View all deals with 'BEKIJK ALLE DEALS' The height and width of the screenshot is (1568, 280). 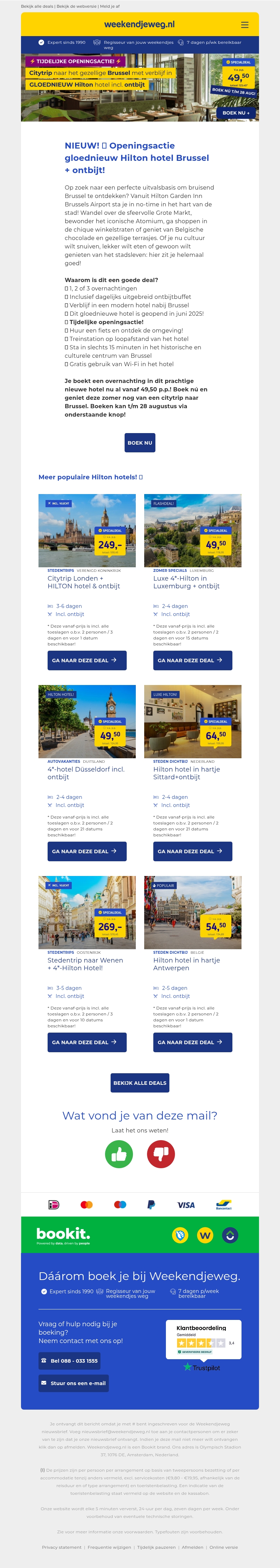140,1083
